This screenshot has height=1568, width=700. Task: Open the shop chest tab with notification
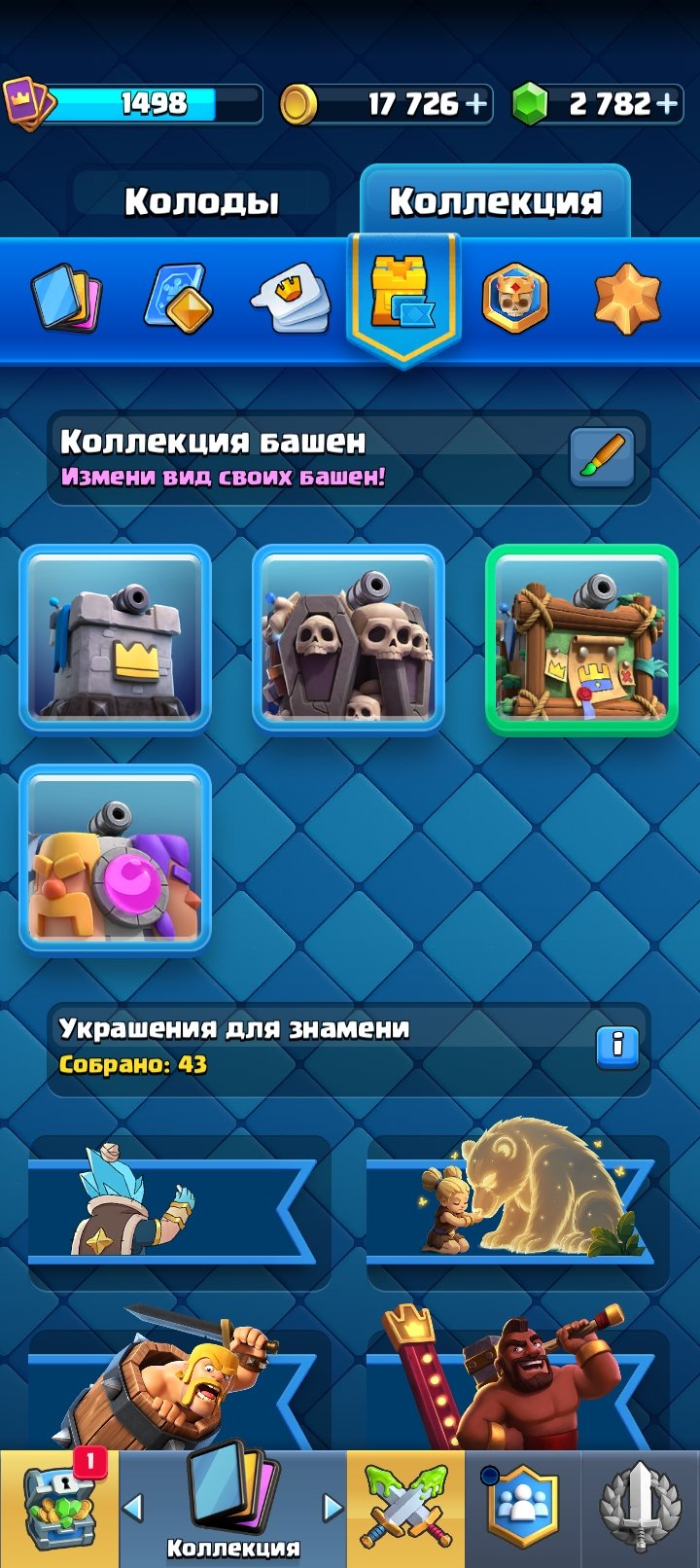(58, 1509)
